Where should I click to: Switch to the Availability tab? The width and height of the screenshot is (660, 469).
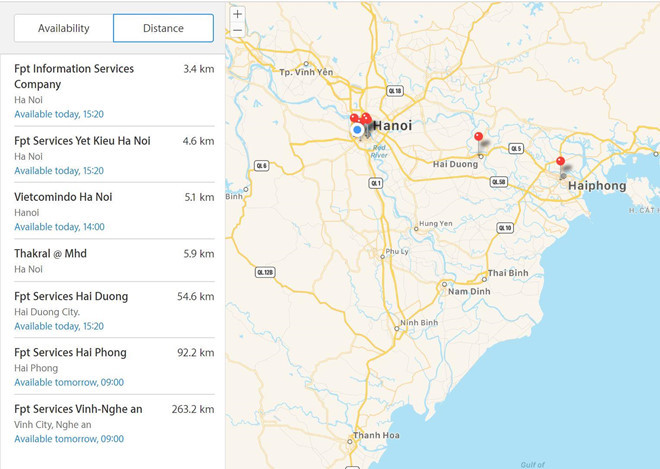pyautogui.click(x=64, y=28)
